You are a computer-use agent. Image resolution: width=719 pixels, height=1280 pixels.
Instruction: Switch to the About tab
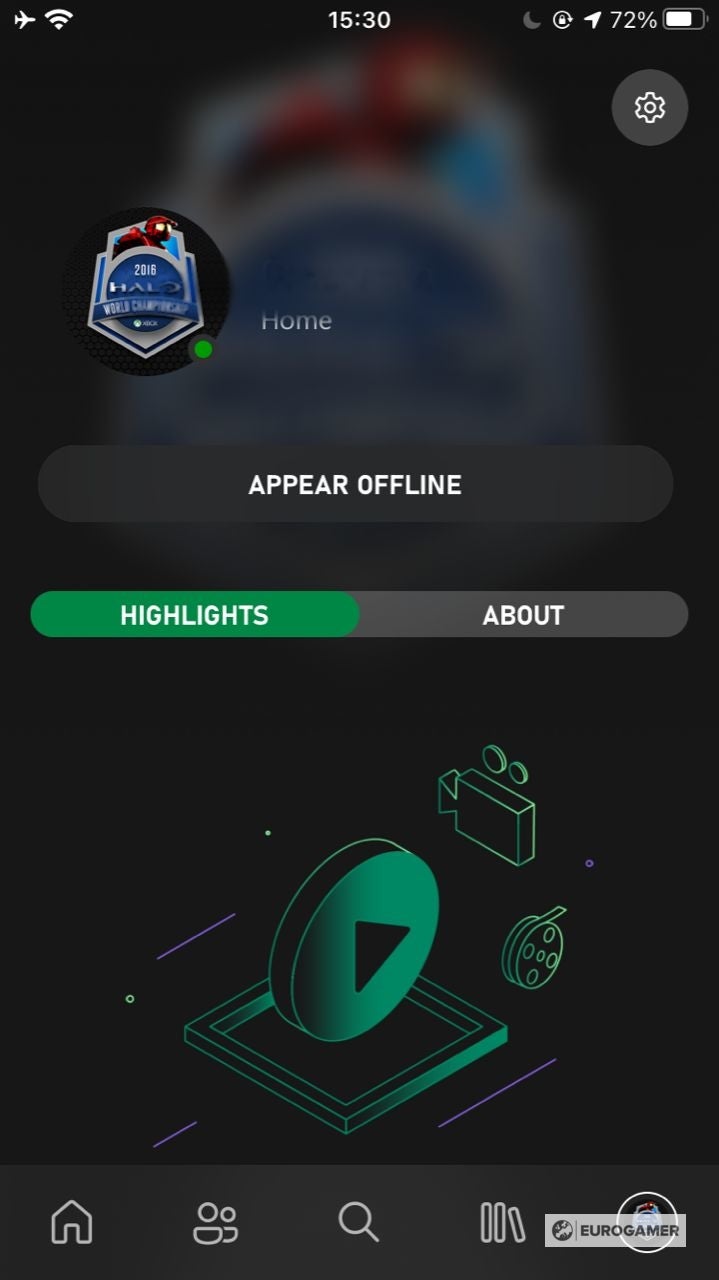click(523, 614)
